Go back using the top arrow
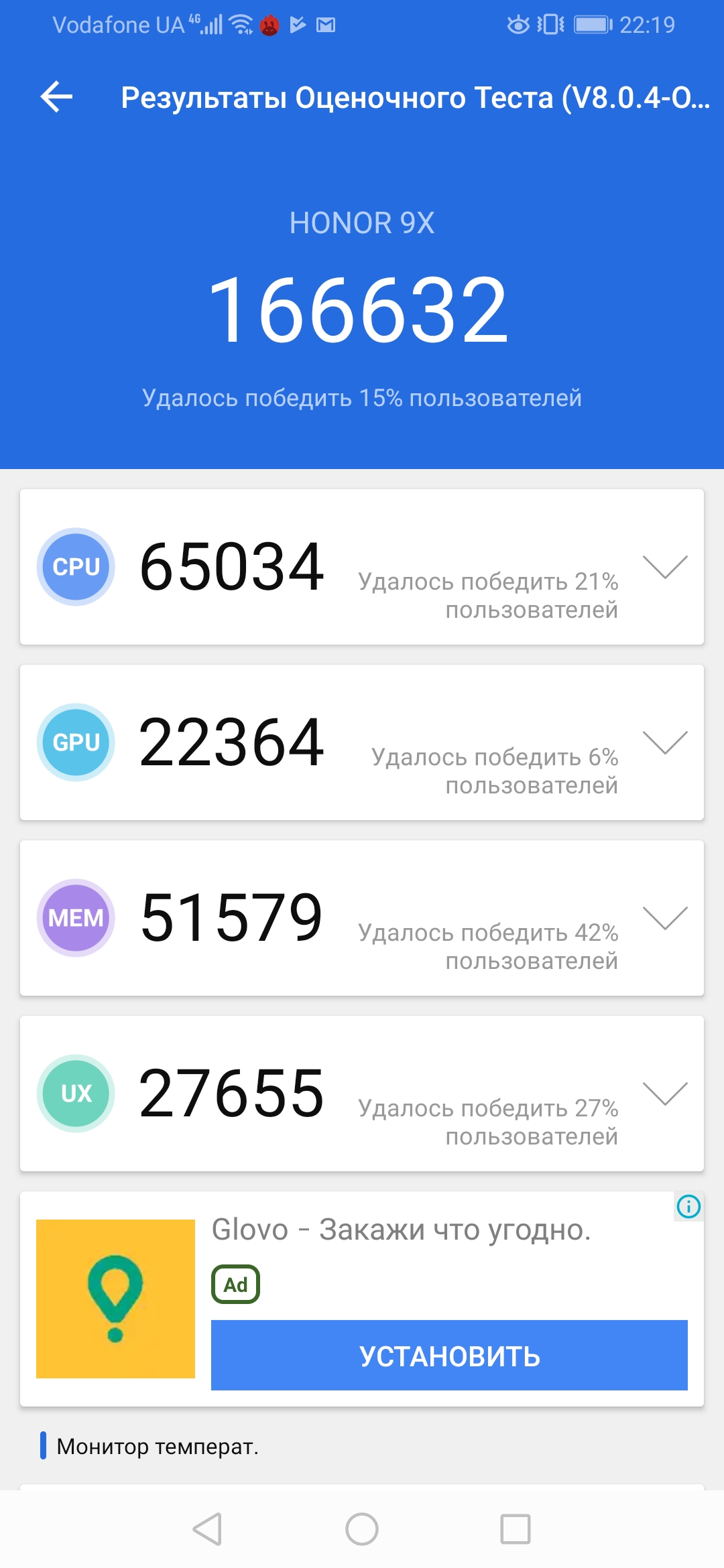The height and width of the screenshot is (1568, 724). [x=57, y=97]
